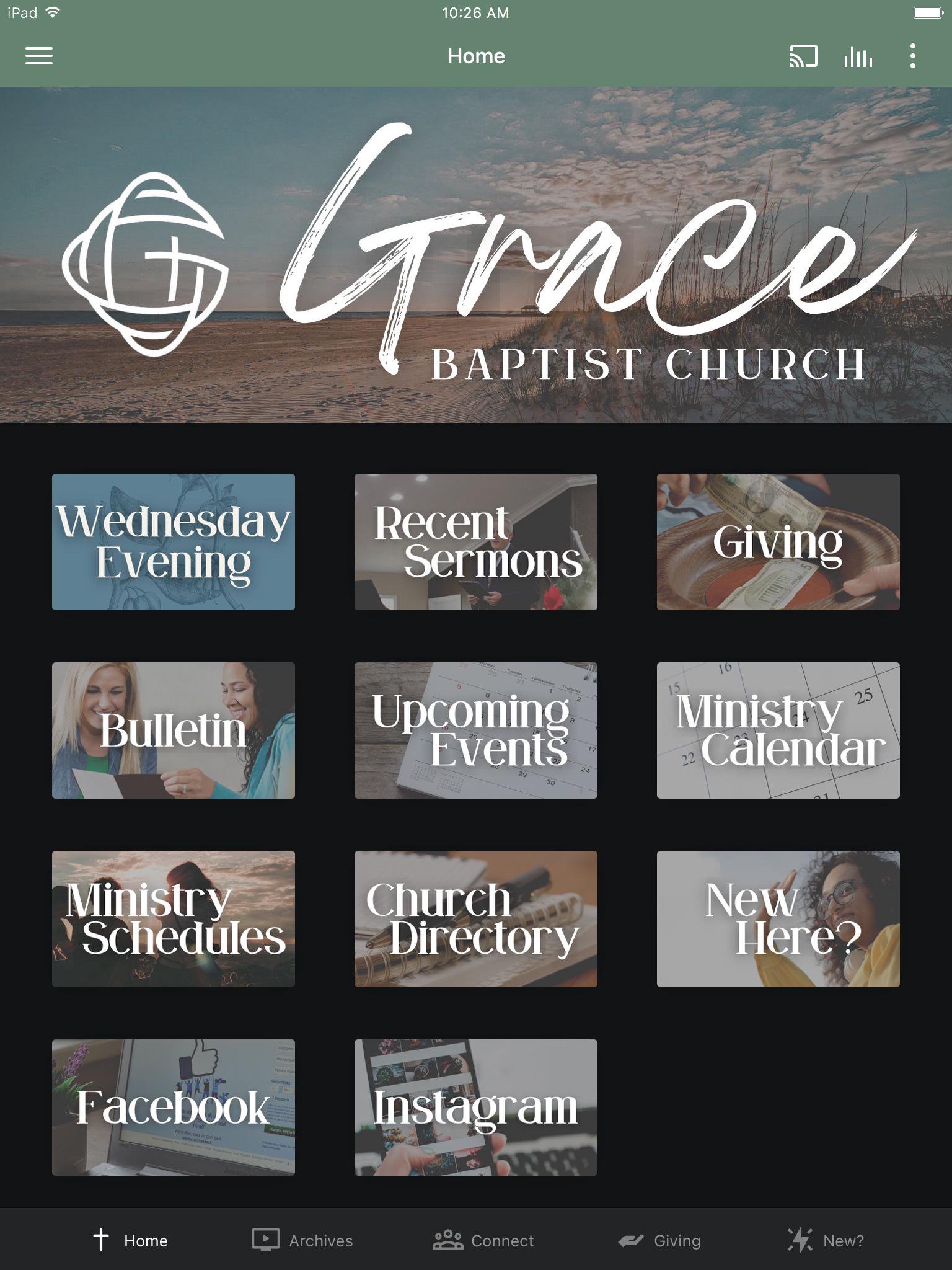Open the three-dot overflow menu
Viewport: 952px width, 1270px height.
(x=912, y=56)
